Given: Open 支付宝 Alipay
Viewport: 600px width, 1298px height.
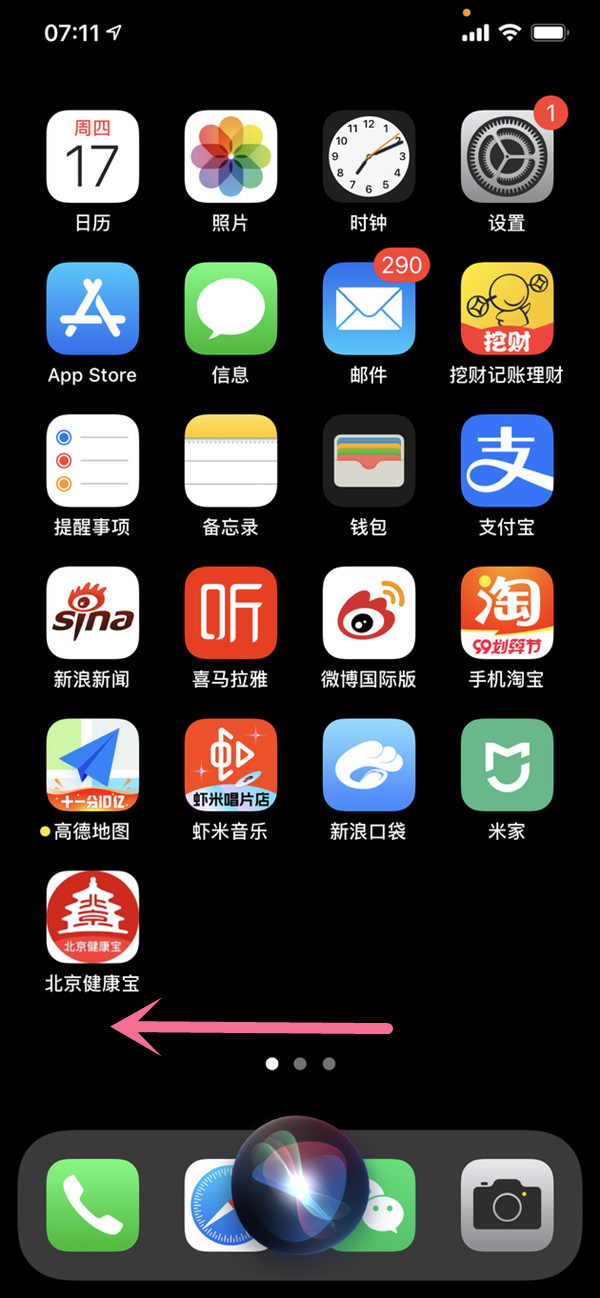Looking at the screenshot, I should click(507, 461).
